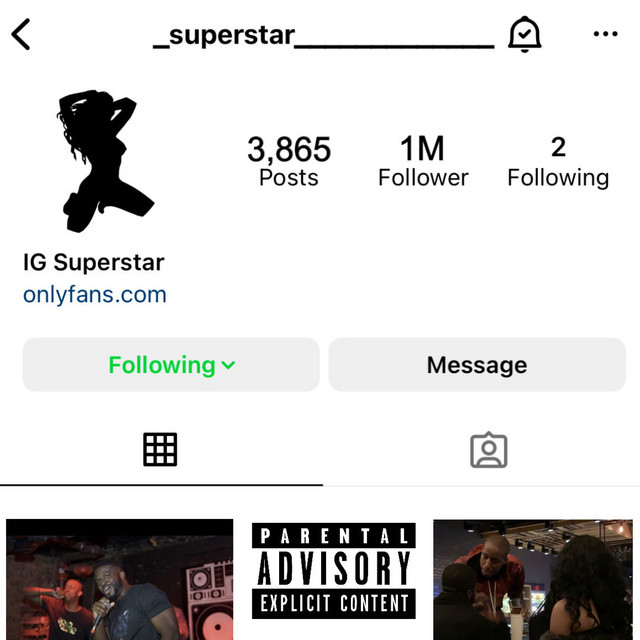This screenshot has width=640, height=640.
Task: Open the post showing people at a bar
Action: 533,580
